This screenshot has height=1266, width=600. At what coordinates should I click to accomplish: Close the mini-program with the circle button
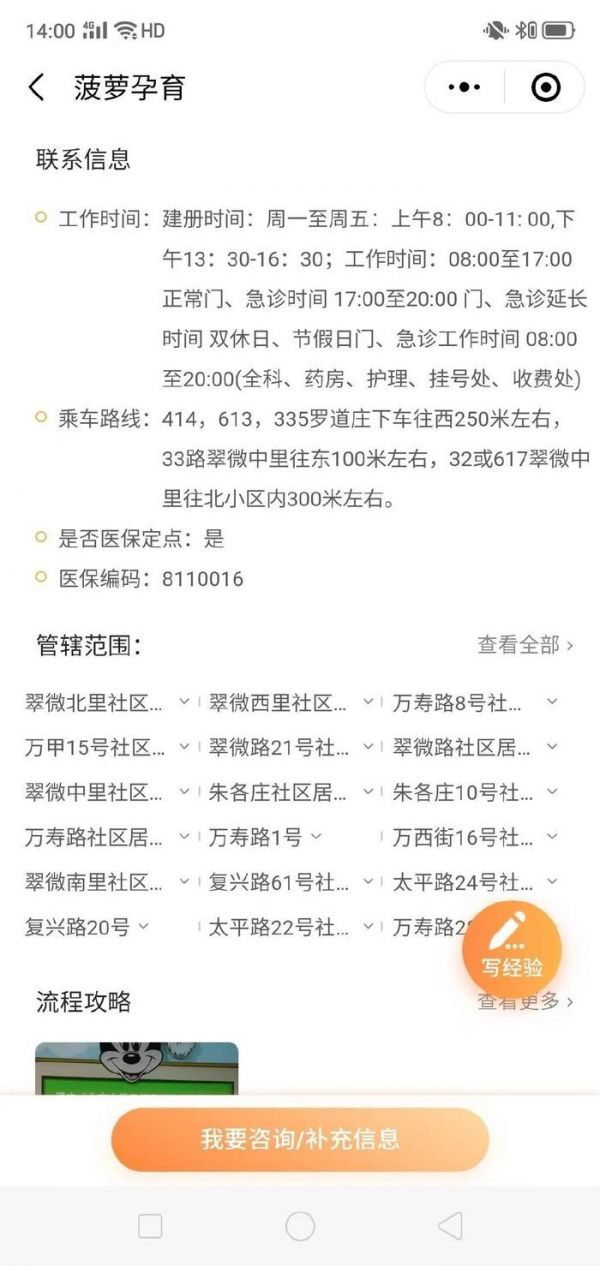click(545, 88)
